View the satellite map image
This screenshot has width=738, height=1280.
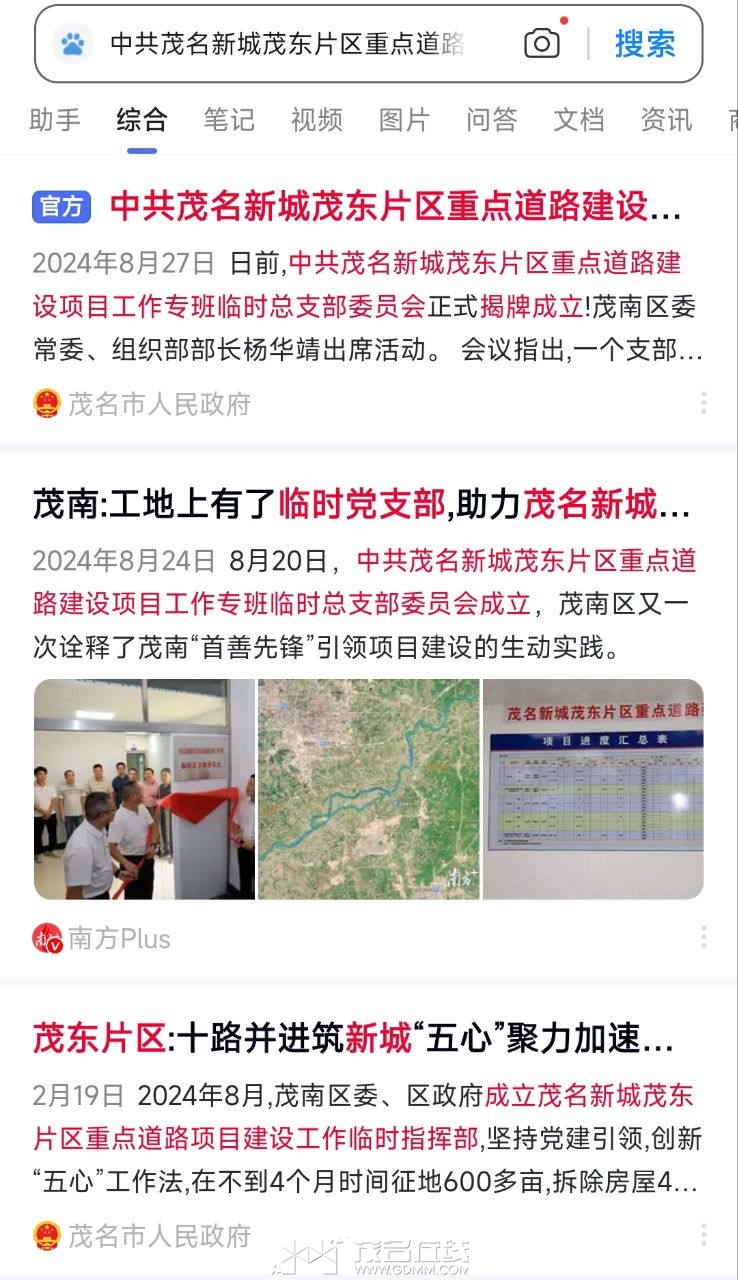369,789
